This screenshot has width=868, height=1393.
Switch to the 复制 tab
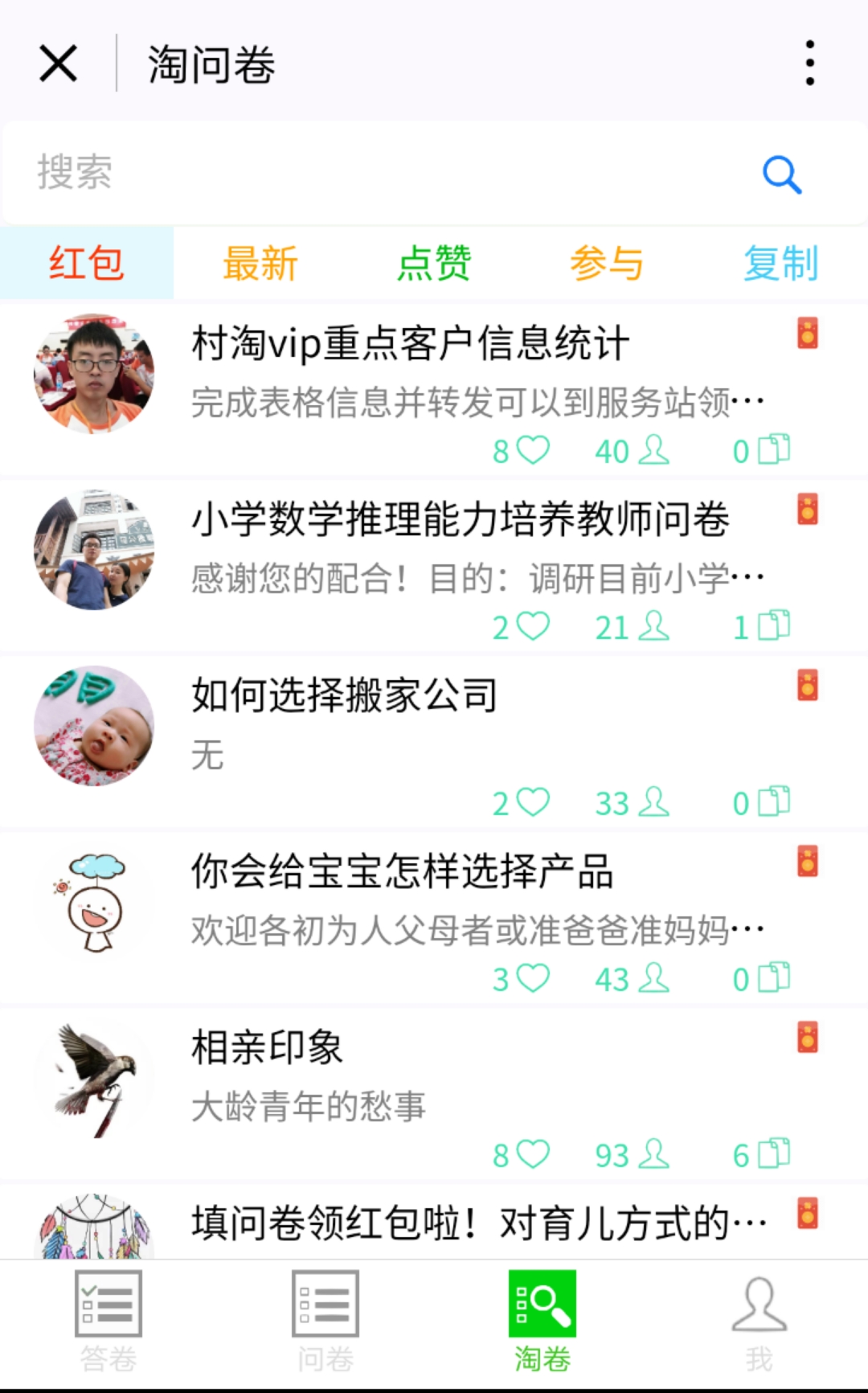point(781,263)
